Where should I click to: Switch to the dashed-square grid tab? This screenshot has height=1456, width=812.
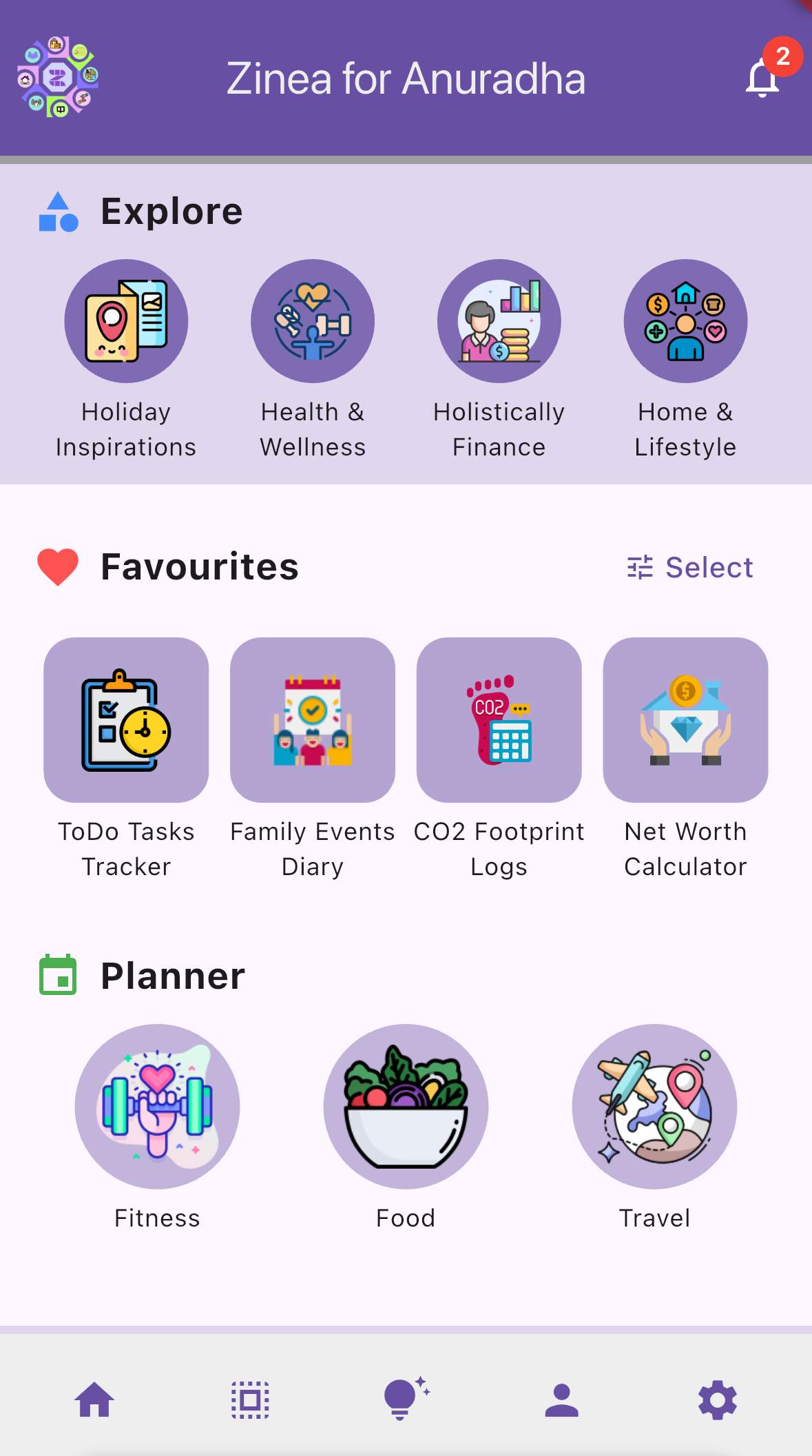(250, 1399)
